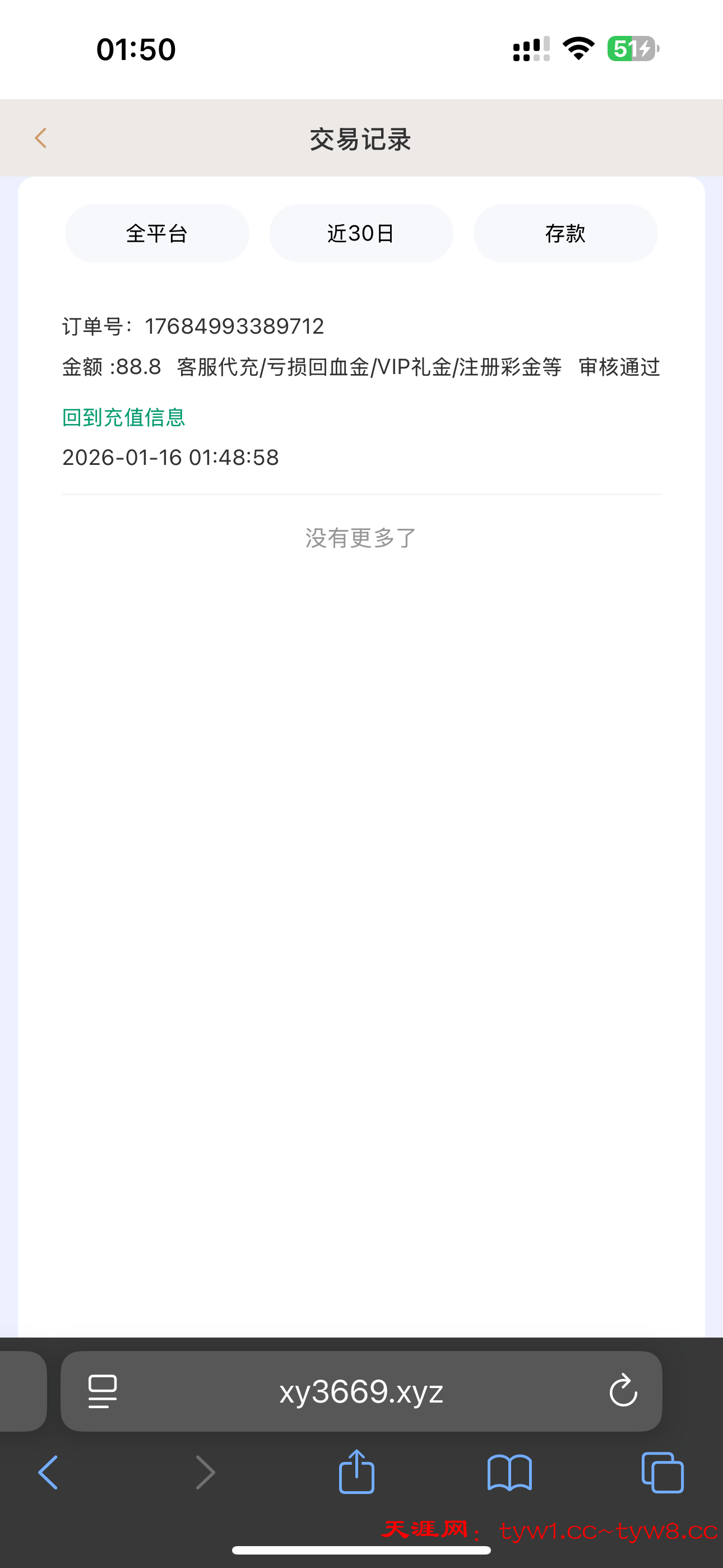Open the page format menu icon
The image size is (723, 1568).
(102, 1391)
